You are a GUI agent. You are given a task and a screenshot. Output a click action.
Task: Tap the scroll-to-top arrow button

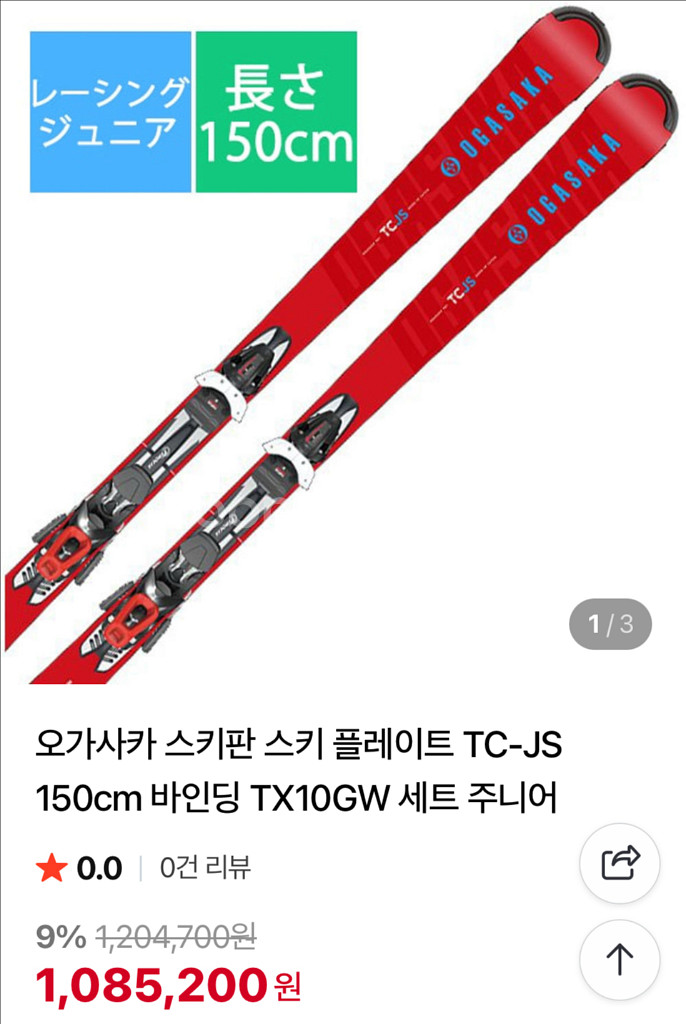(619, 960)
